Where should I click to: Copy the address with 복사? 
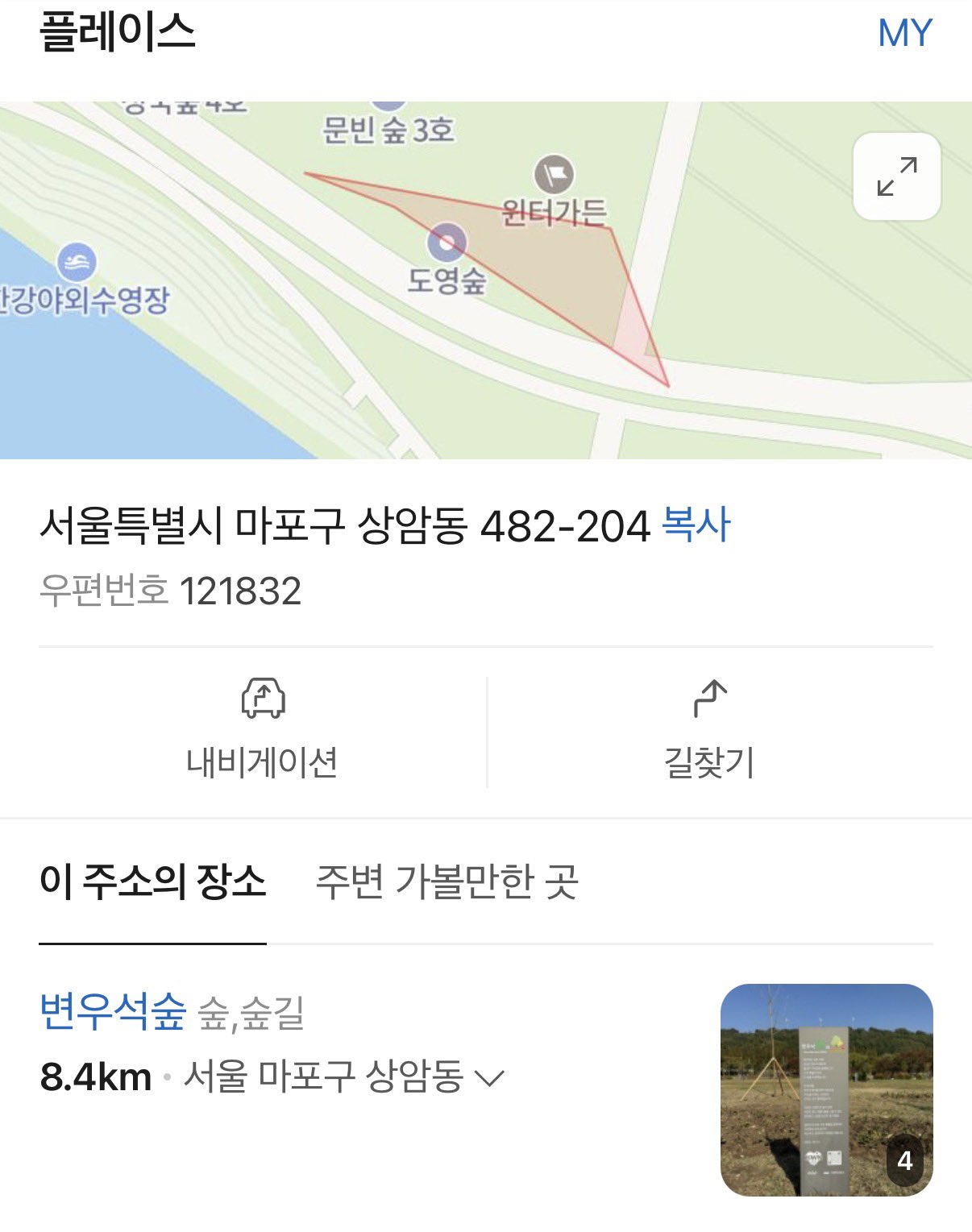tap(696, 525)
